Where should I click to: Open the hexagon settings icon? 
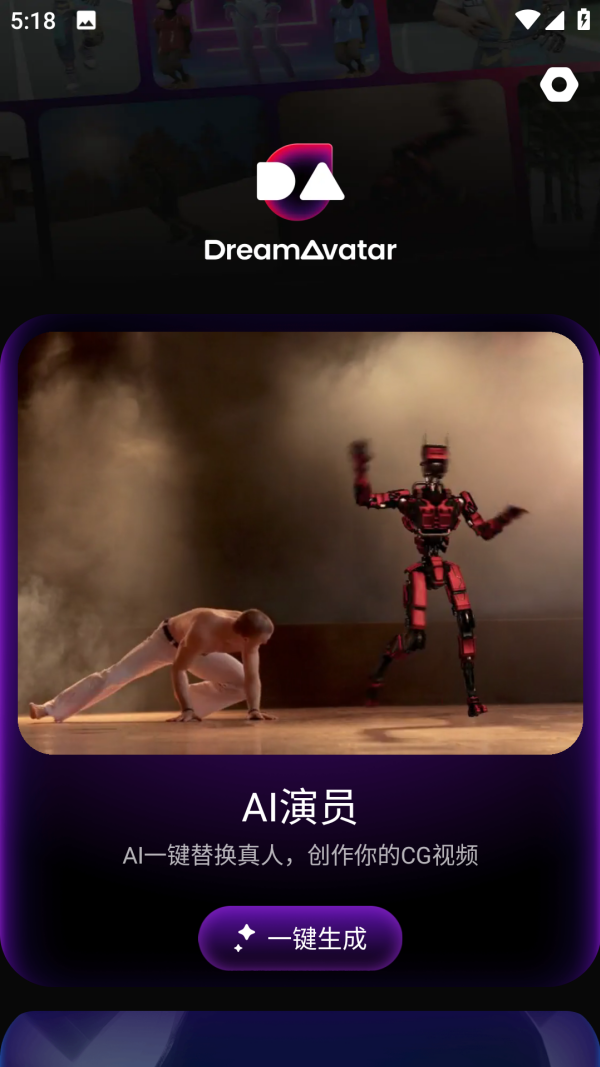(559, 85)
